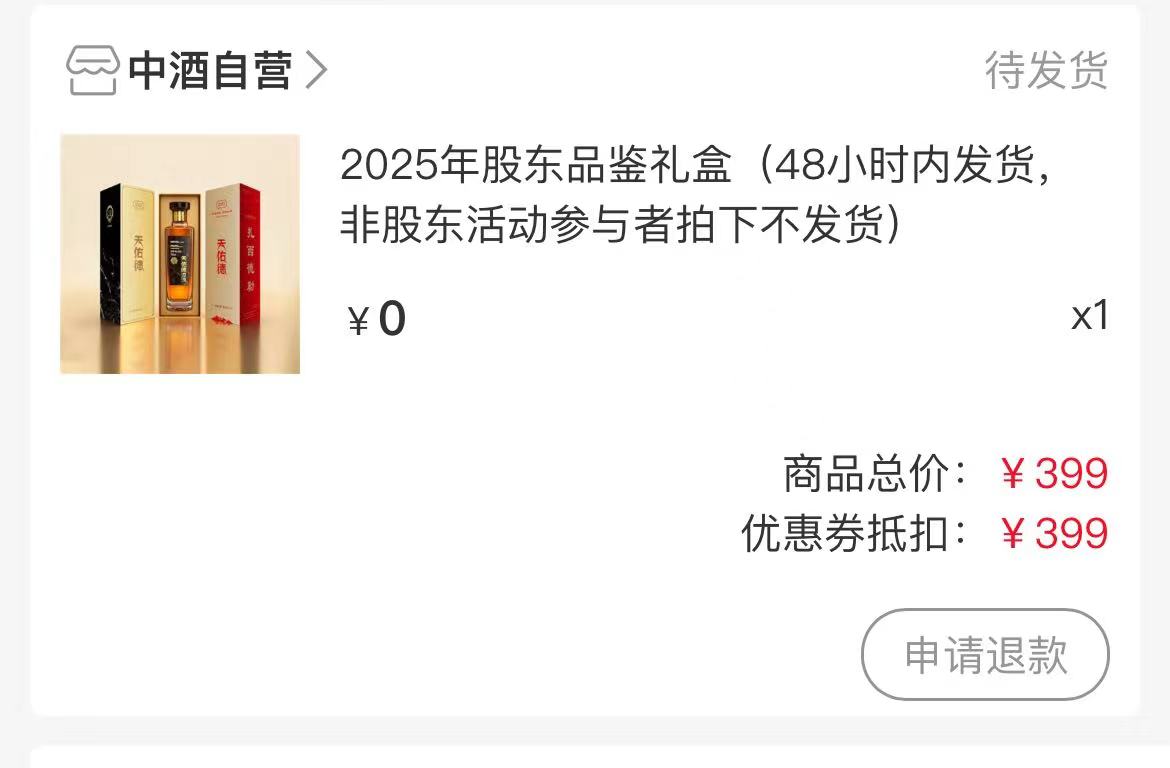
Task: Open the 2025年股东品鉴礼盒 product image
Action: click(x=180, y=254)
